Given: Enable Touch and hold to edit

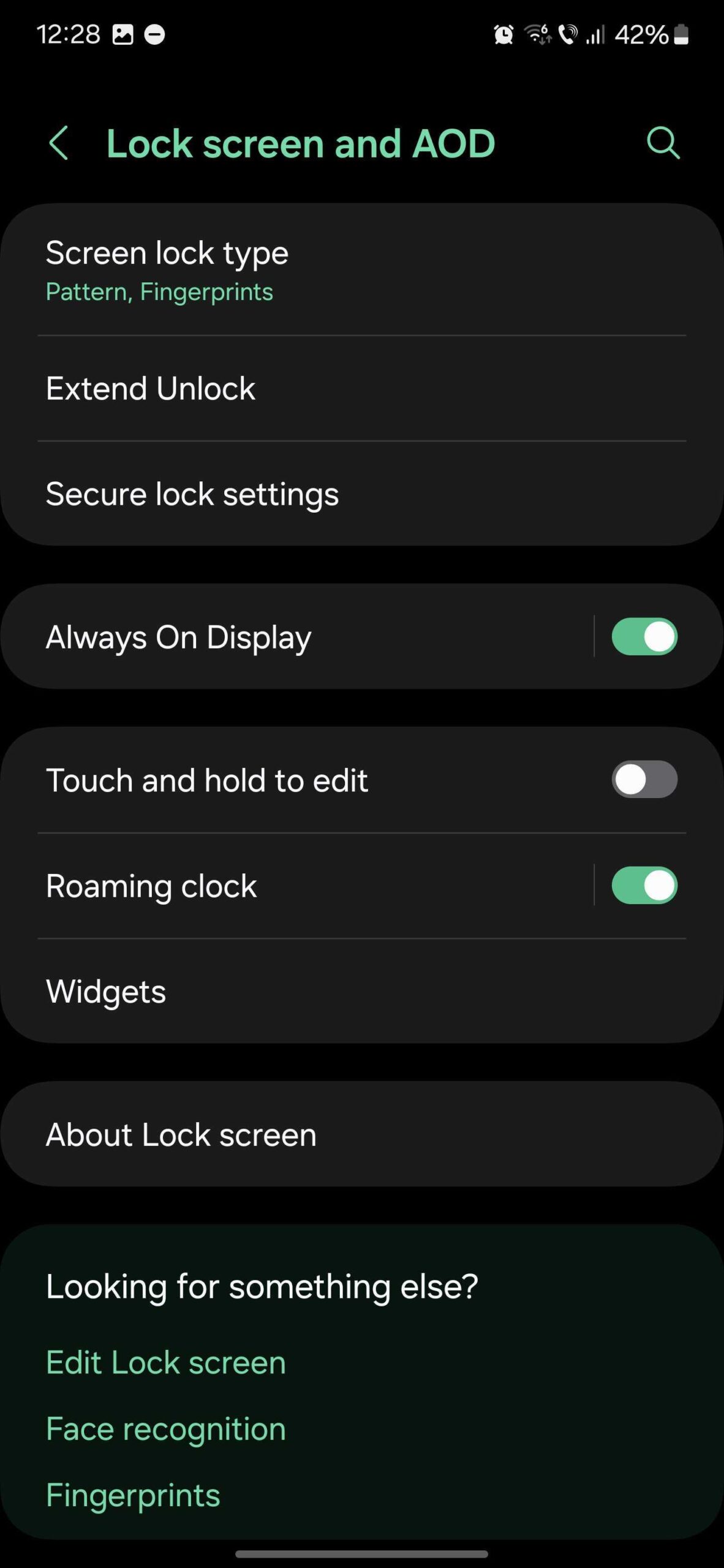Looking at the screenshot, I should click(644, 780).
